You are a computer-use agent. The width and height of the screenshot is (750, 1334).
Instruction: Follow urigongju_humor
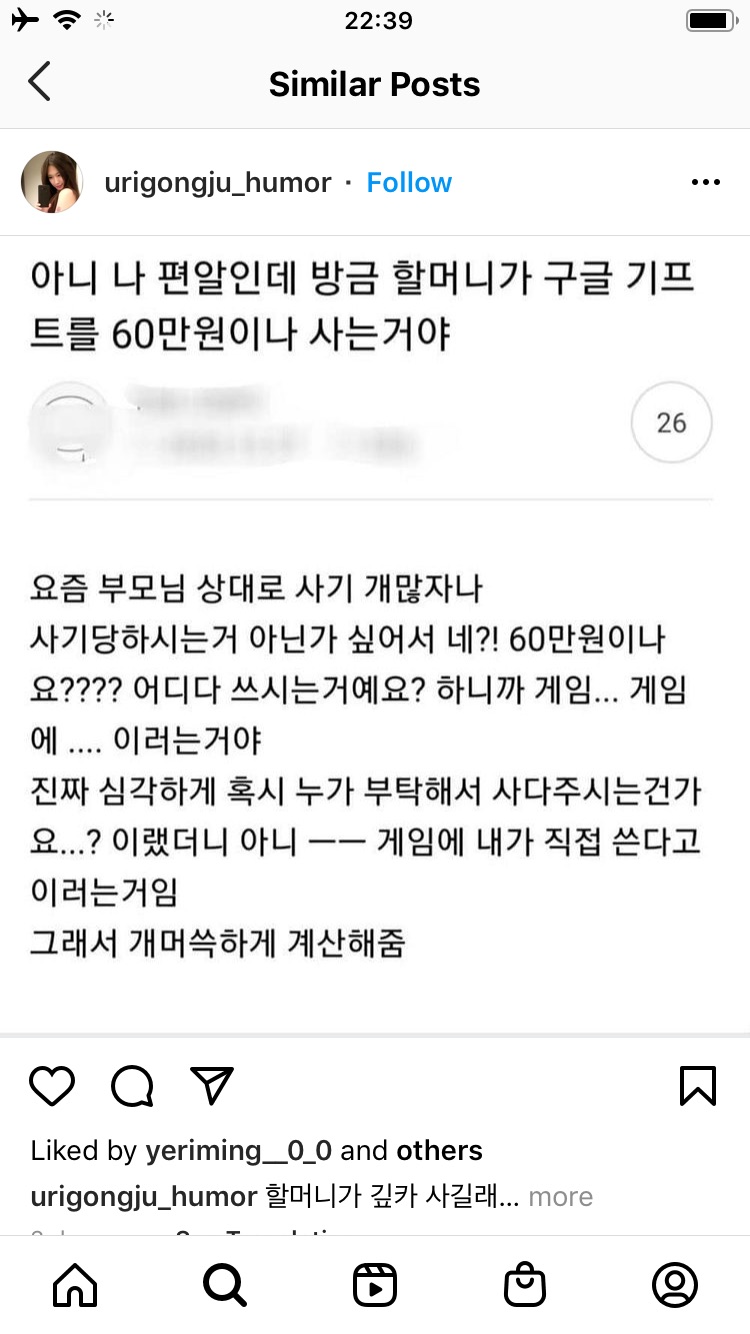(x=409, y=182)
